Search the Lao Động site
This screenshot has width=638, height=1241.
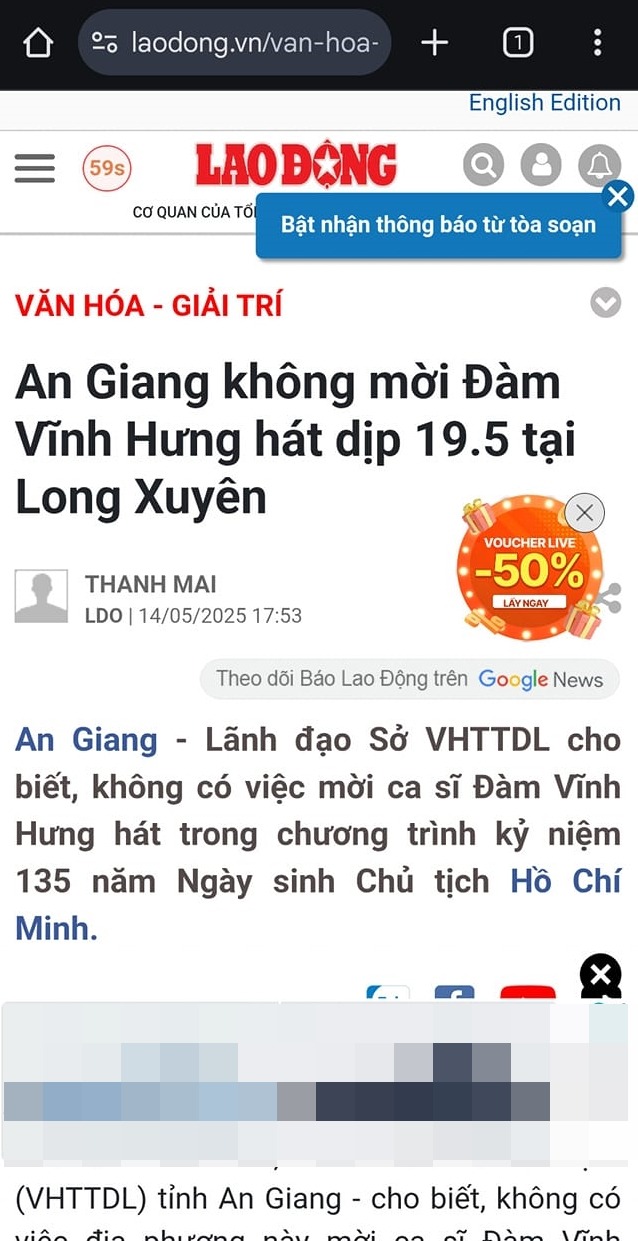pos(483,165)
